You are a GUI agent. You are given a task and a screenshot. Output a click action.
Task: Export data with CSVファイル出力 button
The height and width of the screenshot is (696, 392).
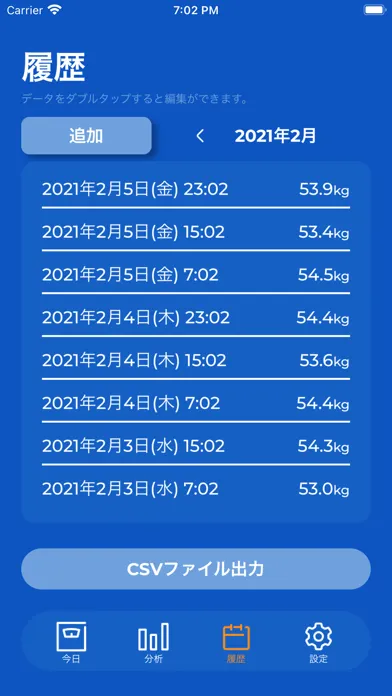196,569
